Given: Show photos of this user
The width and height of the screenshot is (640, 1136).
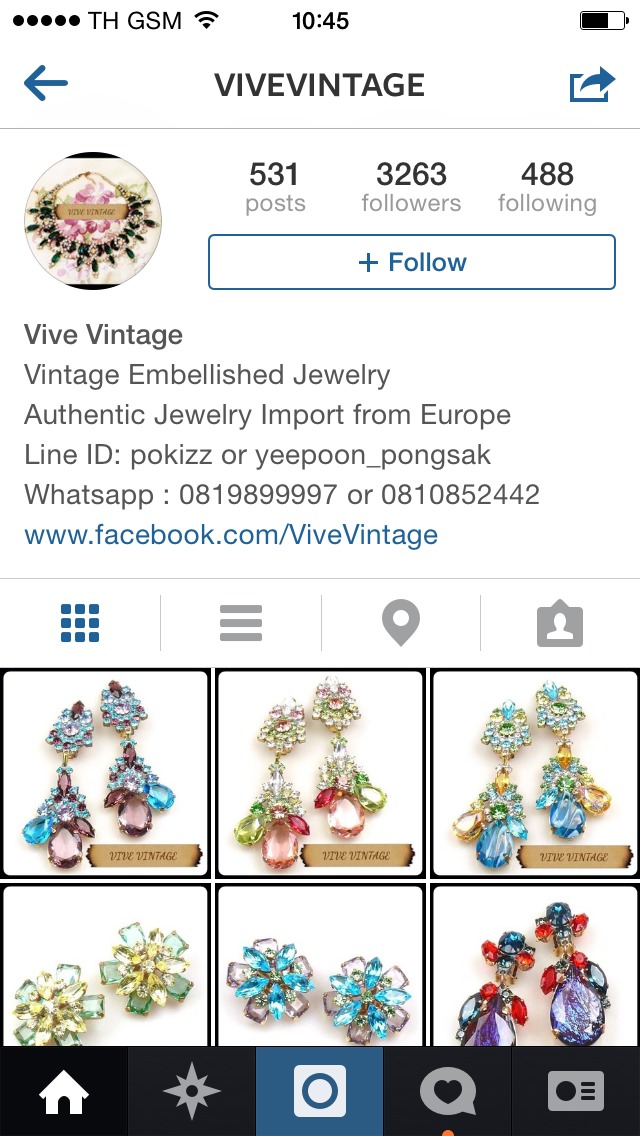Looking at the screenshot, I should (x=560, y=623).
